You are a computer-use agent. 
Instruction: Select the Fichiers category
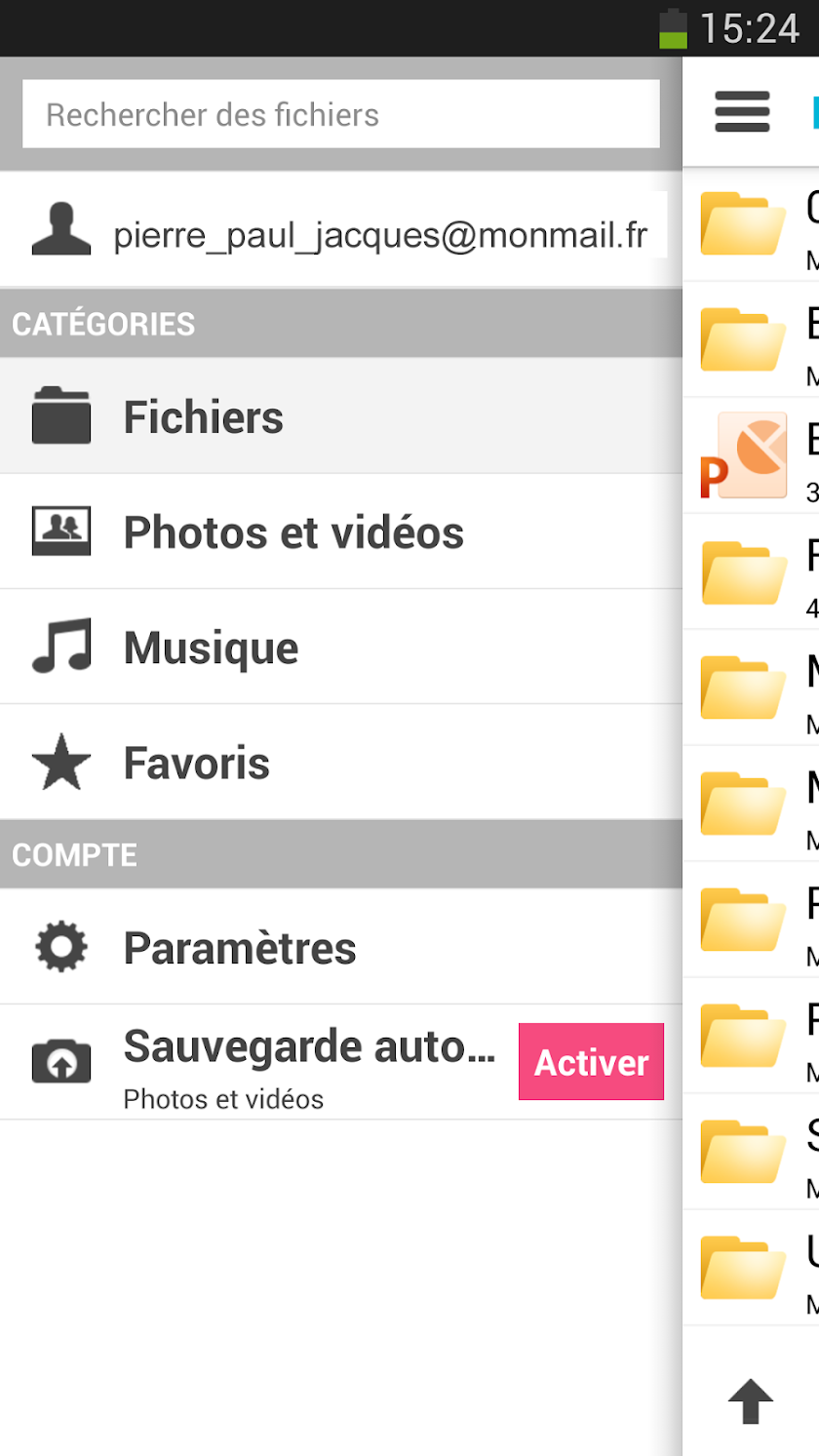tap(340, 416)
